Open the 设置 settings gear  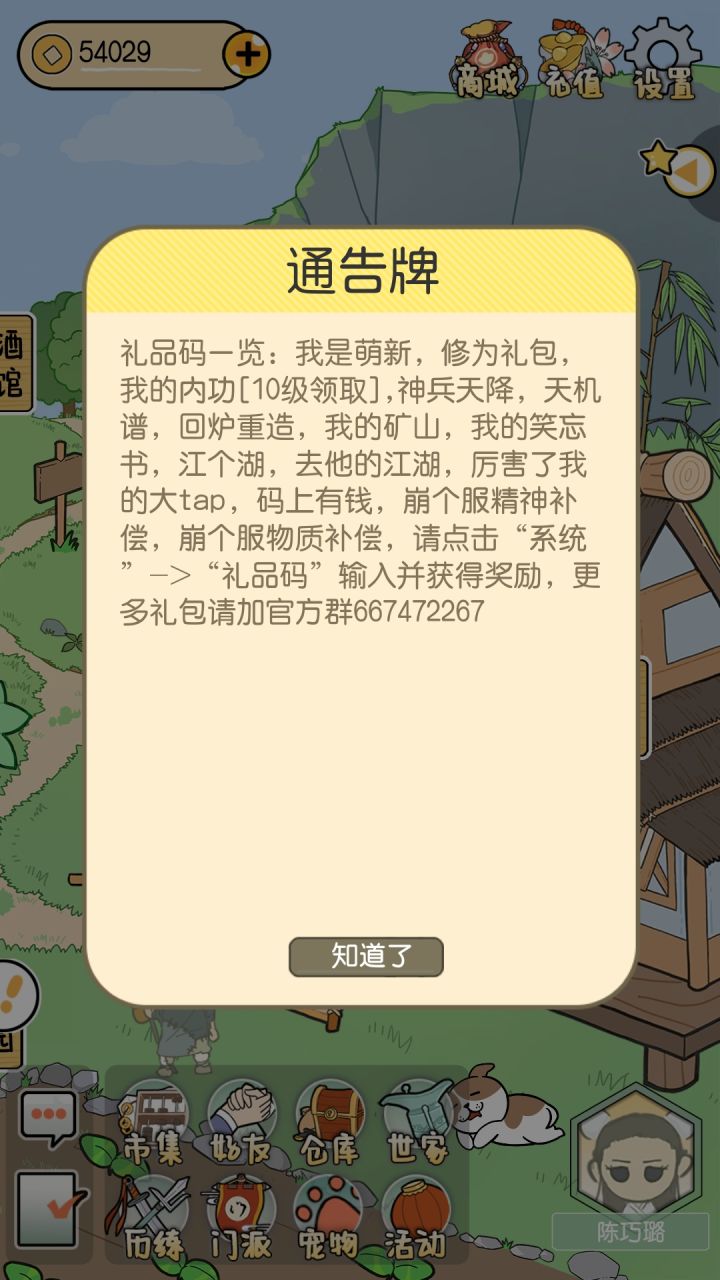[662, 55]
